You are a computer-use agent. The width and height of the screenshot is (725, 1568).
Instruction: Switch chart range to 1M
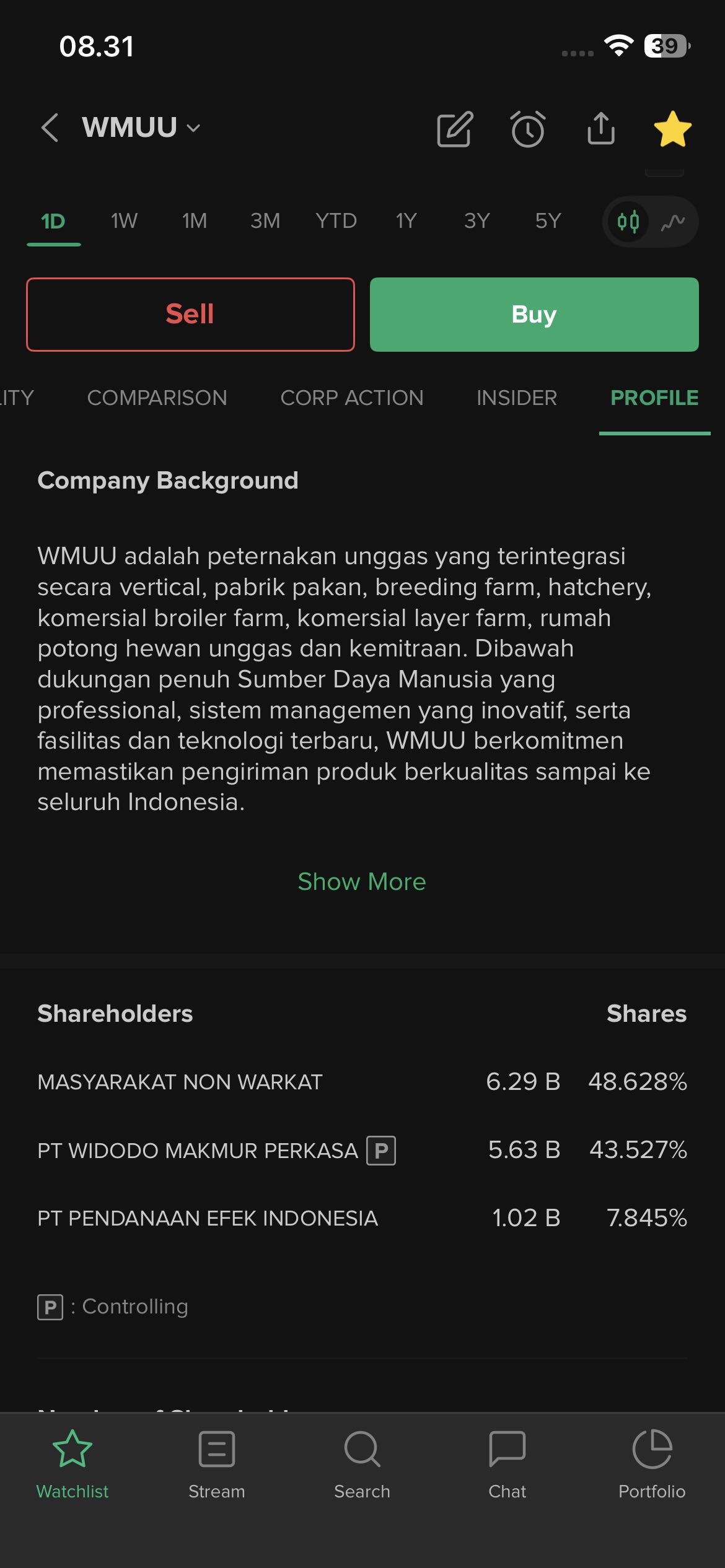click(x=195, y=221)
